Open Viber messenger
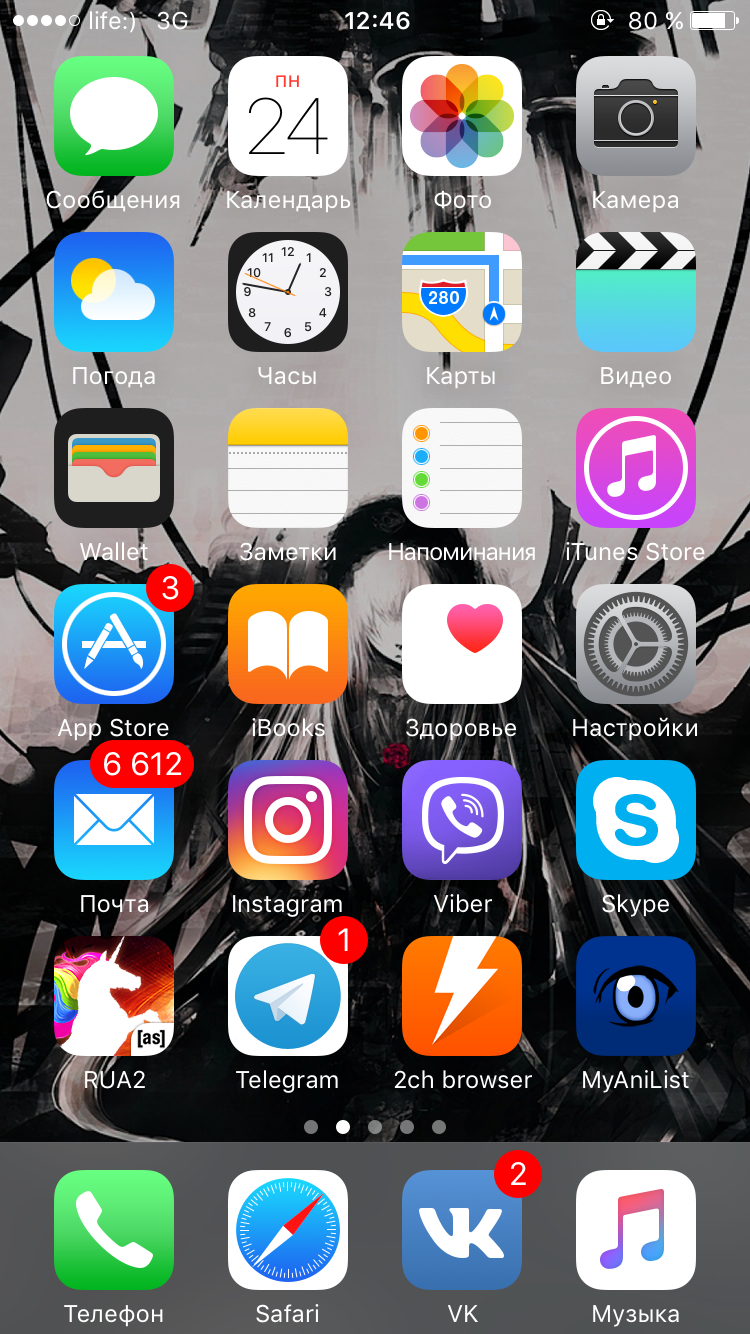Viewport: 750px width, 1334px height. click(x=462, y=820)
